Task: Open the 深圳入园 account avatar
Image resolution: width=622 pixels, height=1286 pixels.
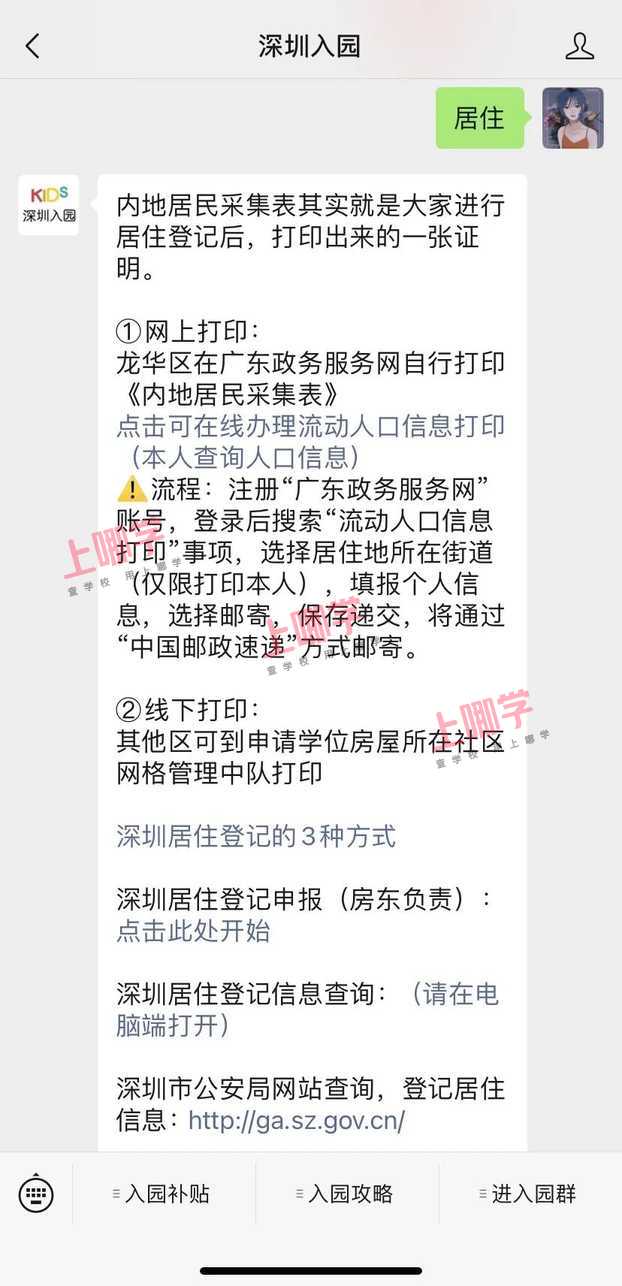Action: [48, 204]
